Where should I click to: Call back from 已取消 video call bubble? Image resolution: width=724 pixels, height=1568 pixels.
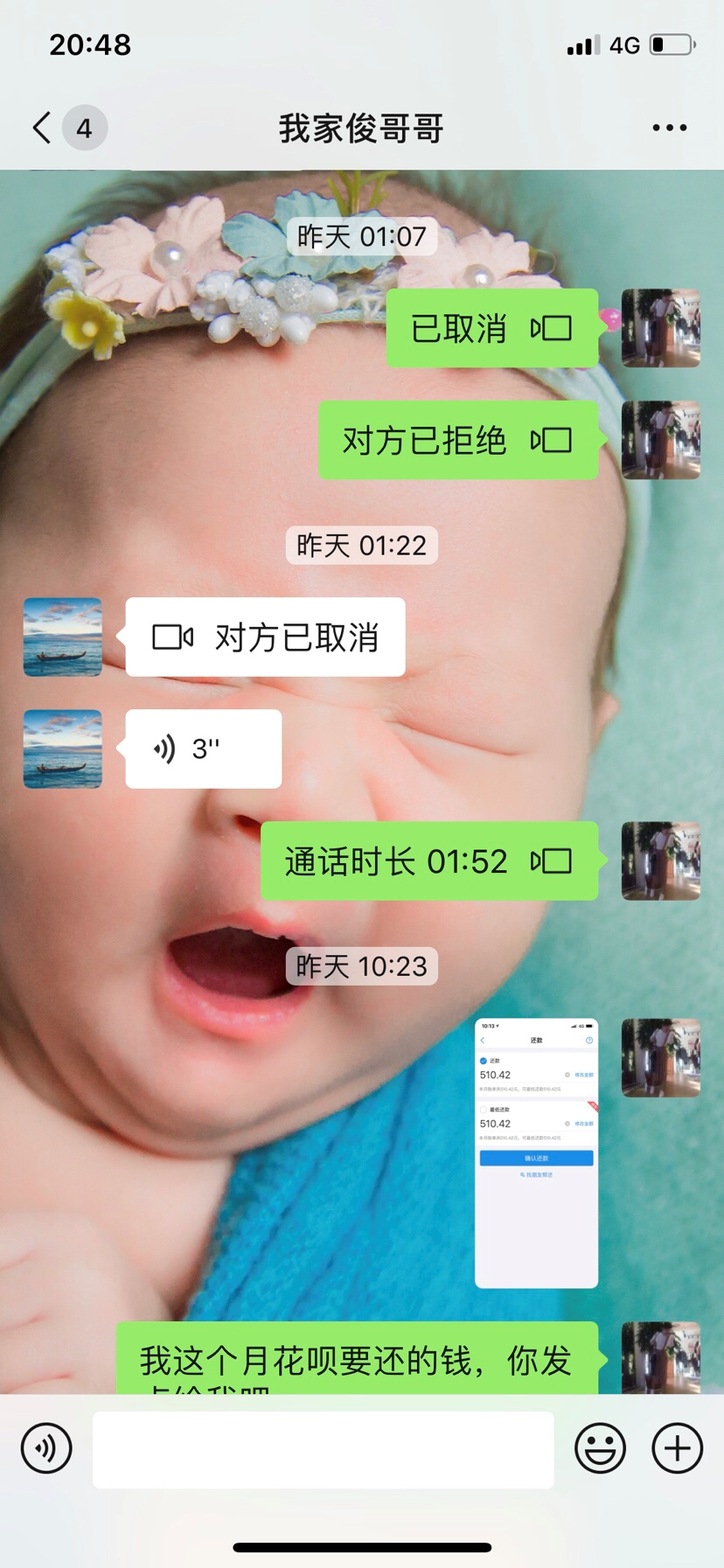click(x=491, y=328)
